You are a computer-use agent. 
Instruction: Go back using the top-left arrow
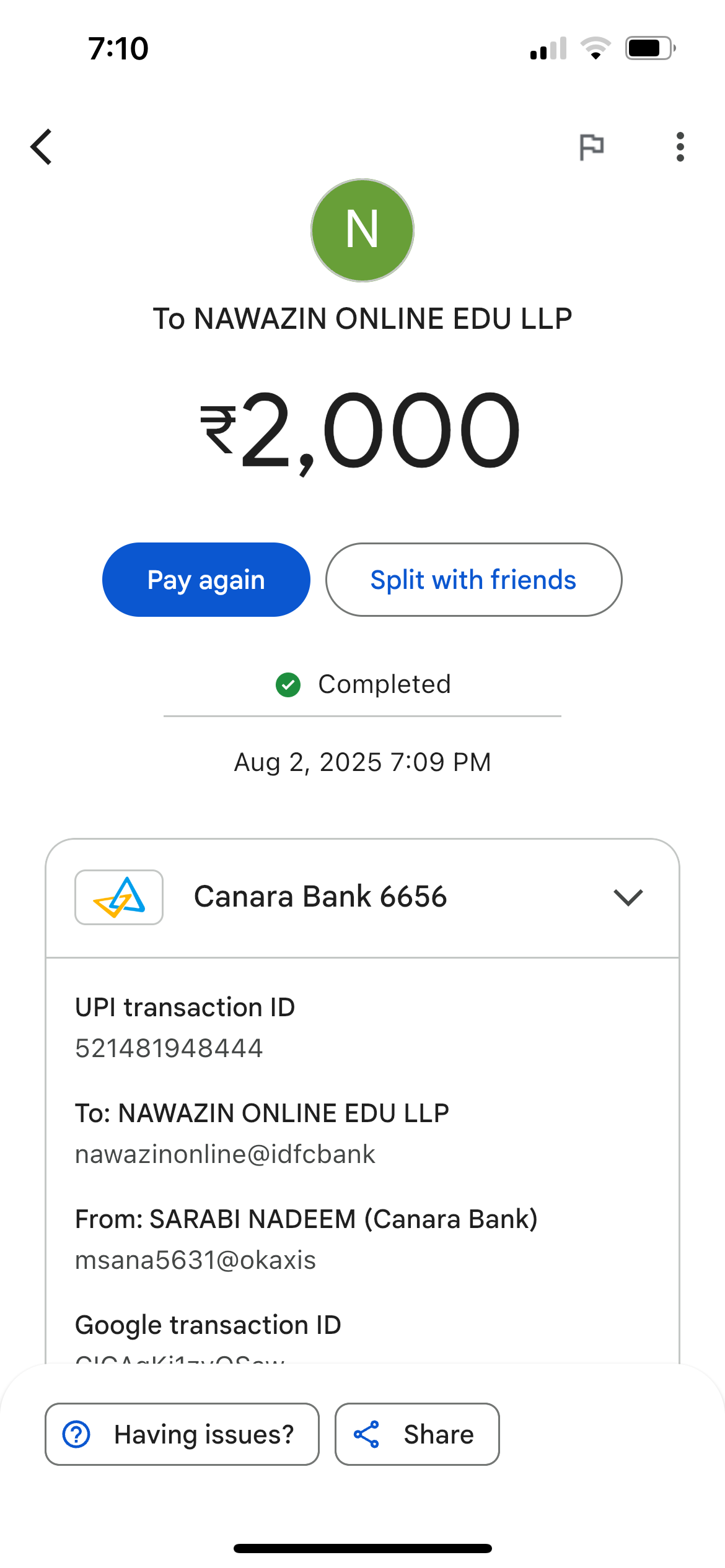(x=42, y=147)
